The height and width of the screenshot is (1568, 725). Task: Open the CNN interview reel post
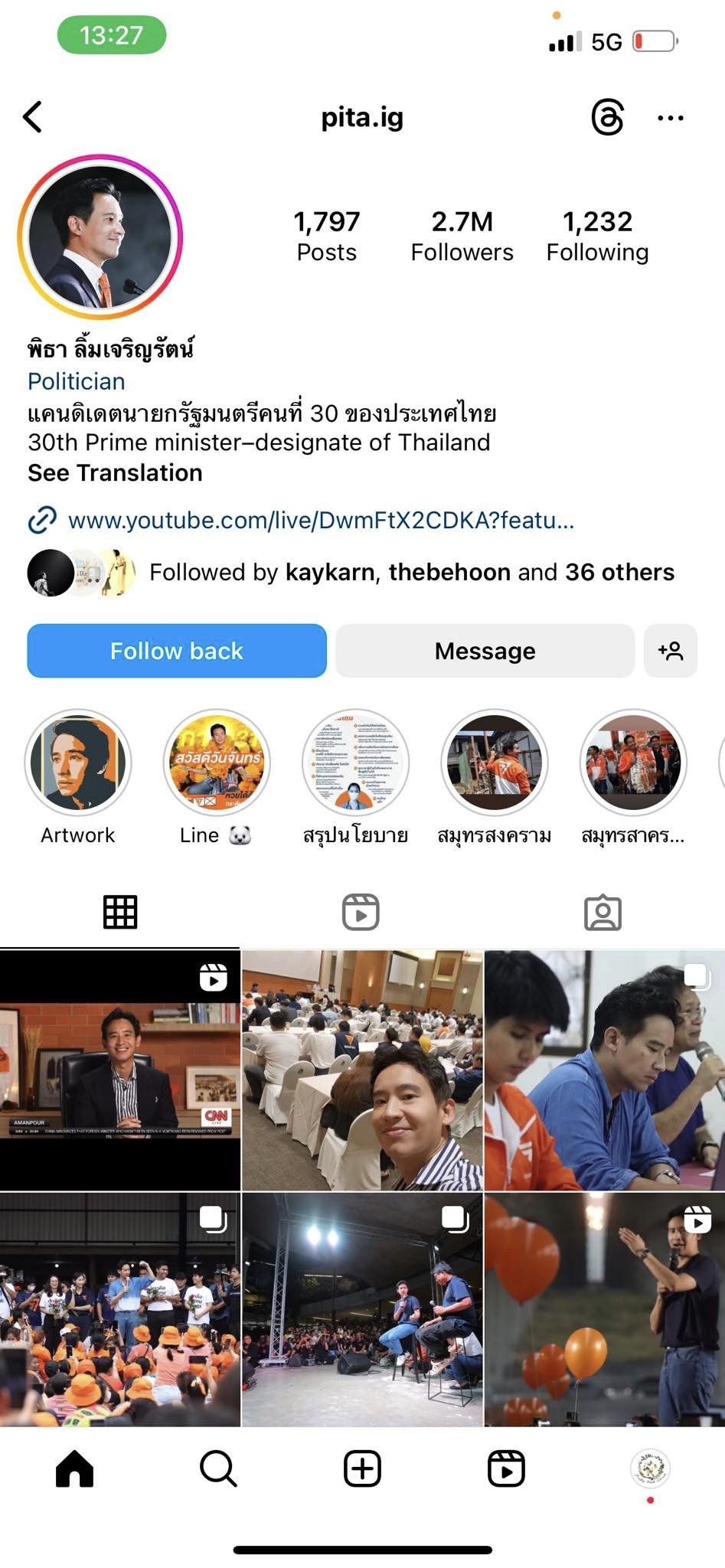pyautogui.click(x=120, y=1070)
